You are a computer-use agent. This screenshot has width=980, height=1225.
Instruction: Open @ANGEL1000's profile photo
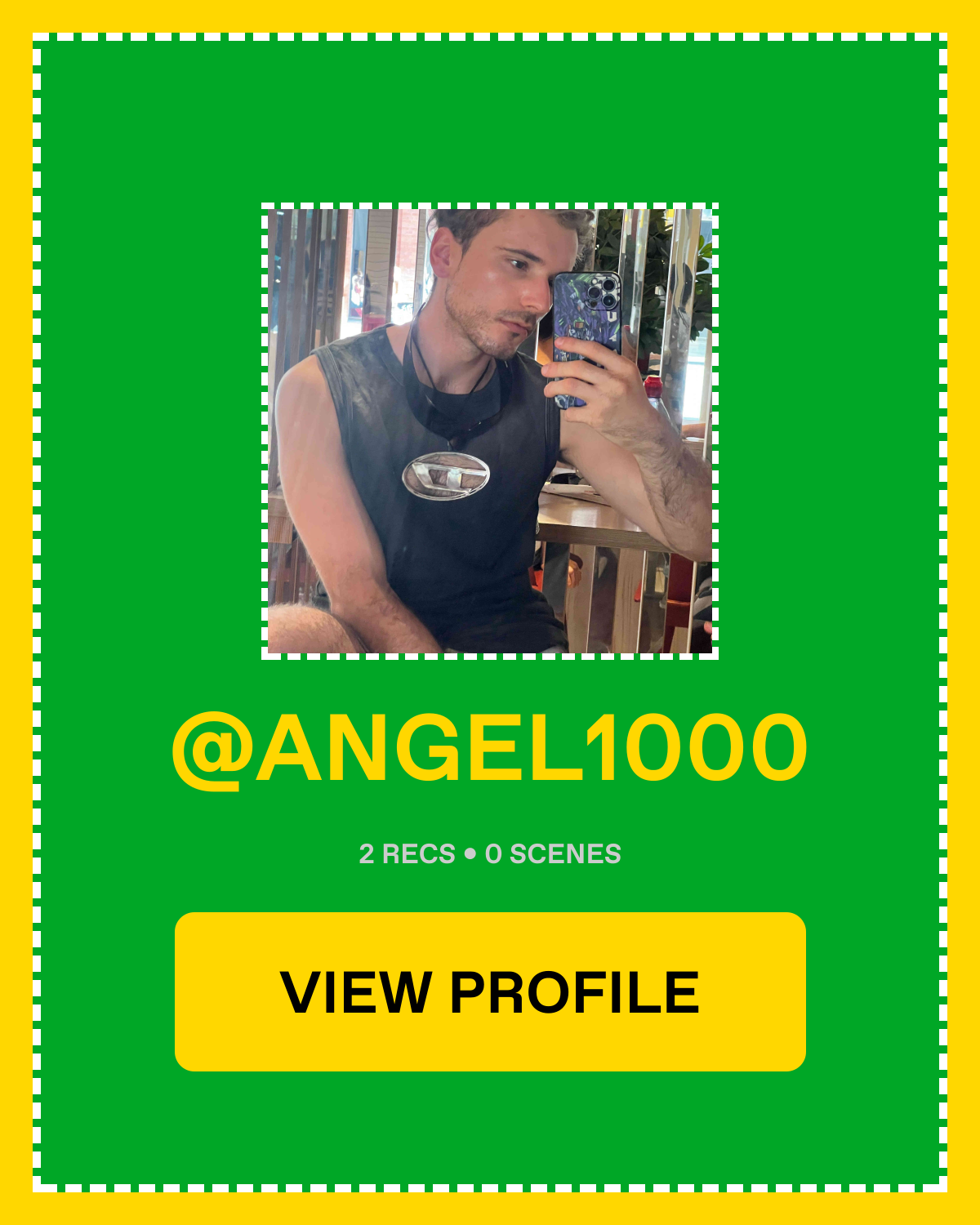click(x=490, y=431)
